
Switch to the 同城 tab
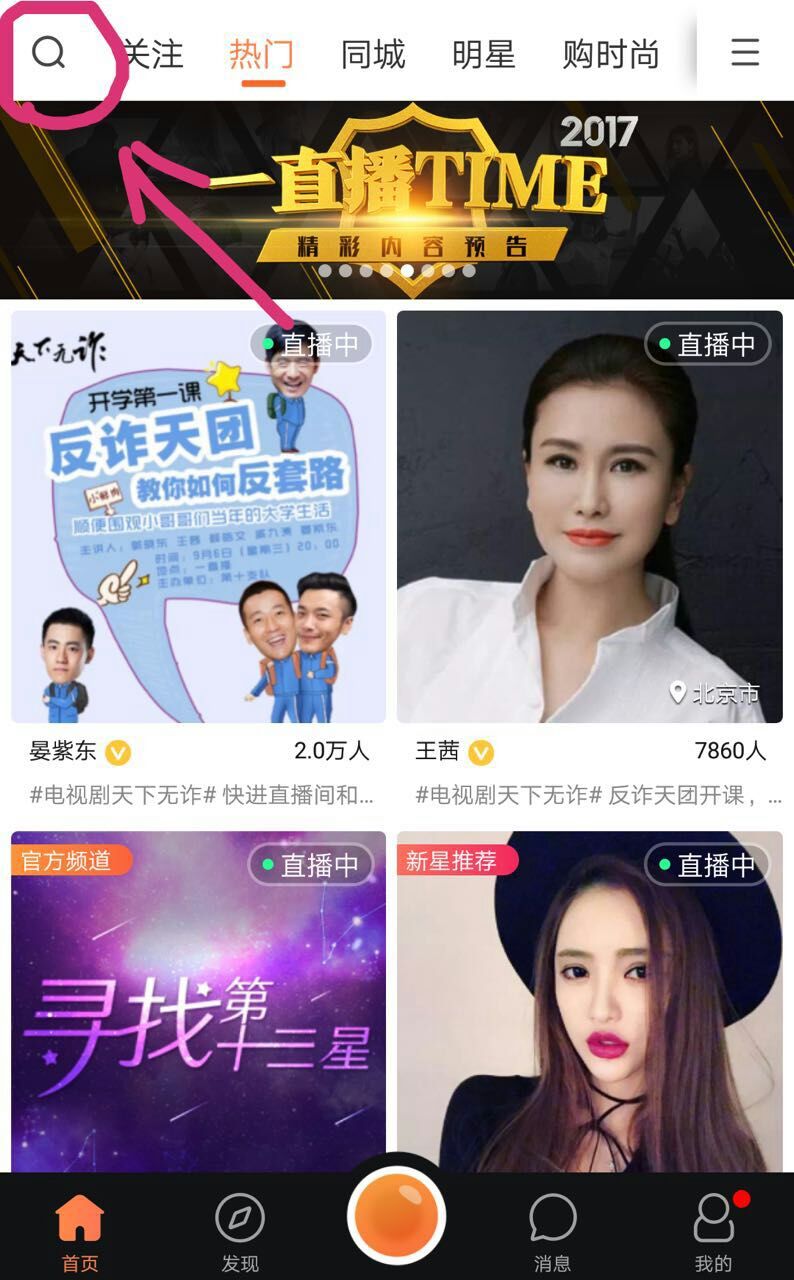pos(373,53)
